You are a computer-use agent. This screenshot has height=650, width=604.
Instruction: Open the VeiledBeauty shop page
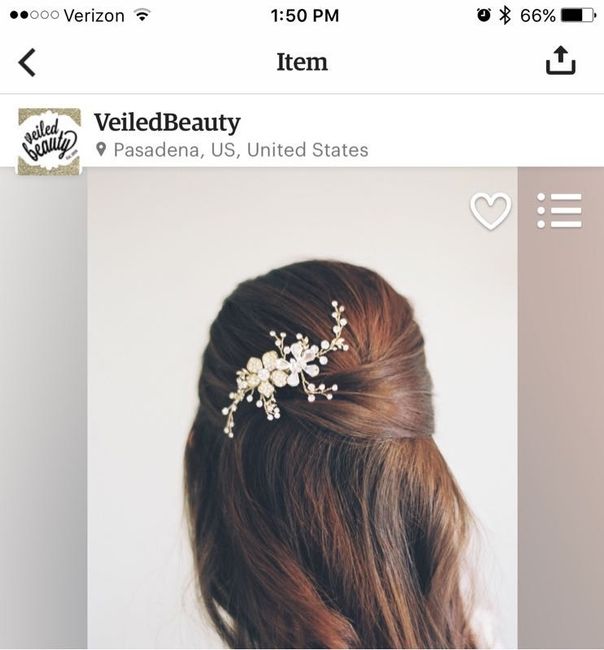click(x=167, y=123)
